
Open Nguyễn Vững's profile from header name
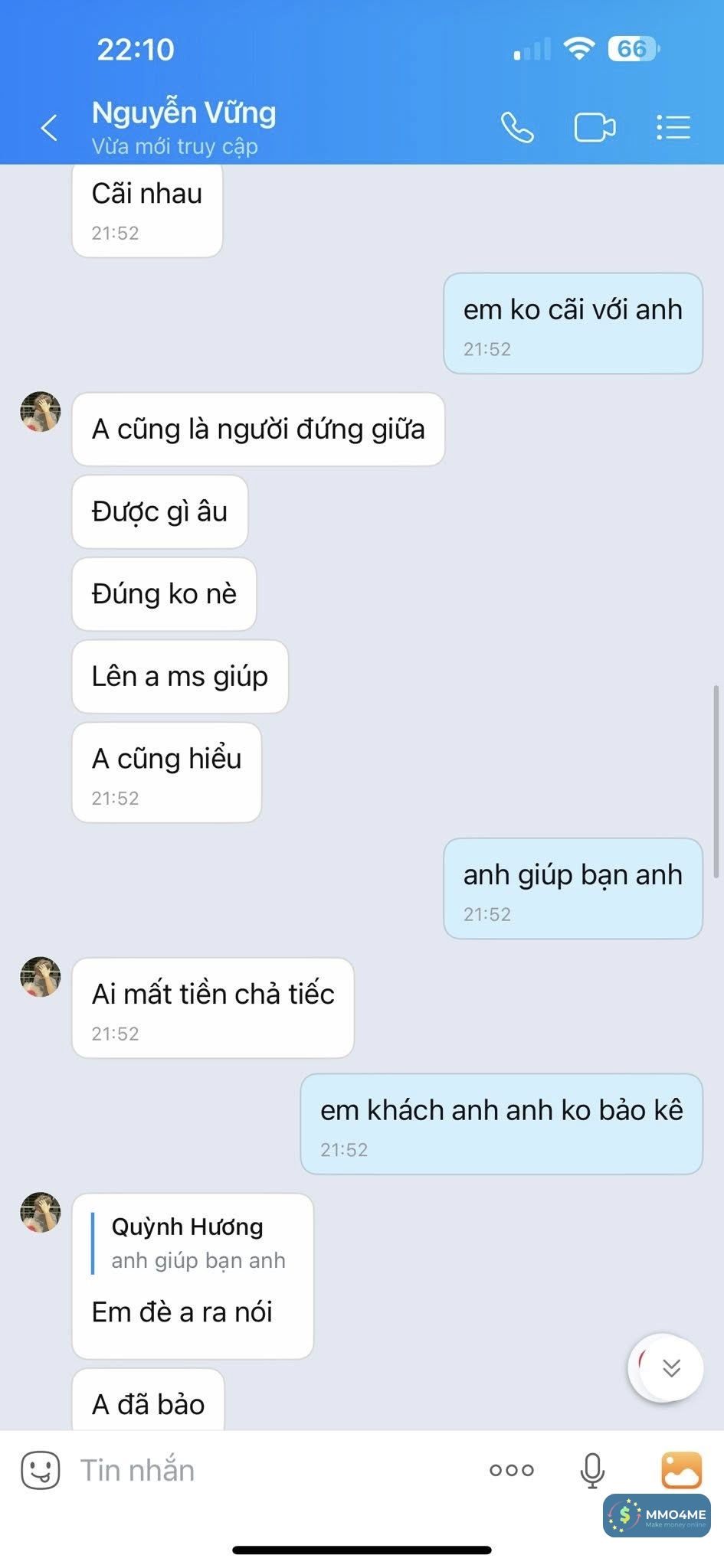coord(184,113)
